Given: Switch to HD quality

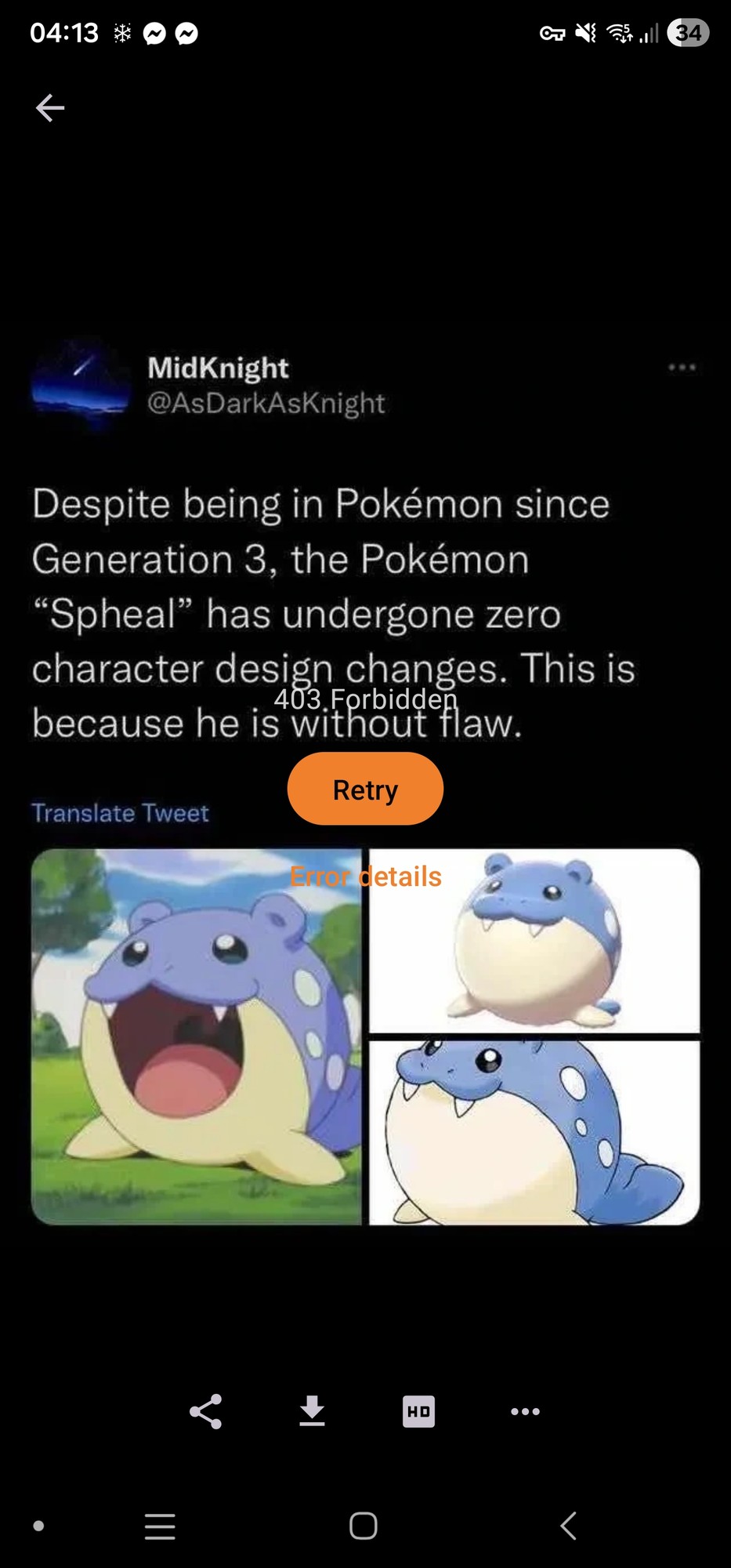Looking at the screenshot, I should coord(418,1411).
